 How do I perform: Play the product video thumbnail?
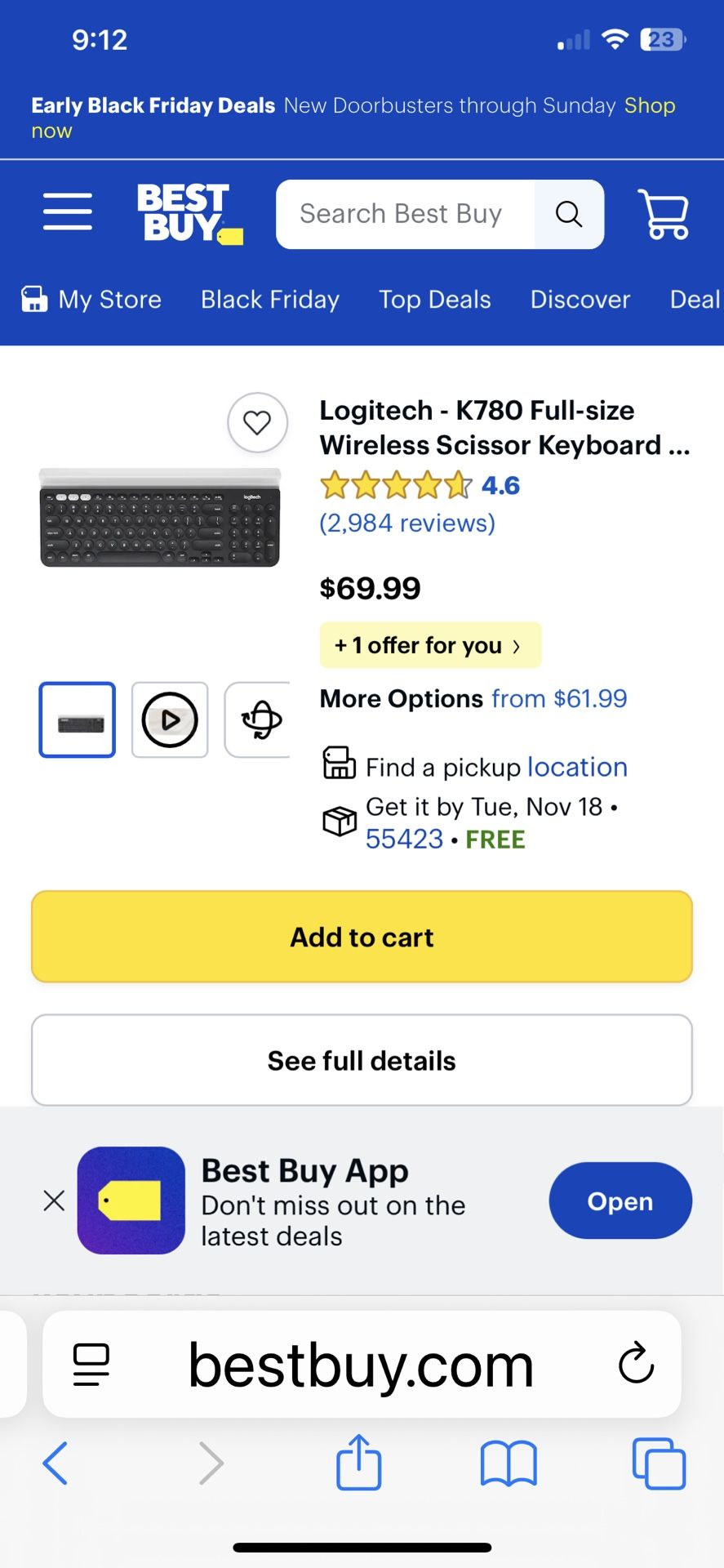[x=170, y=719]
